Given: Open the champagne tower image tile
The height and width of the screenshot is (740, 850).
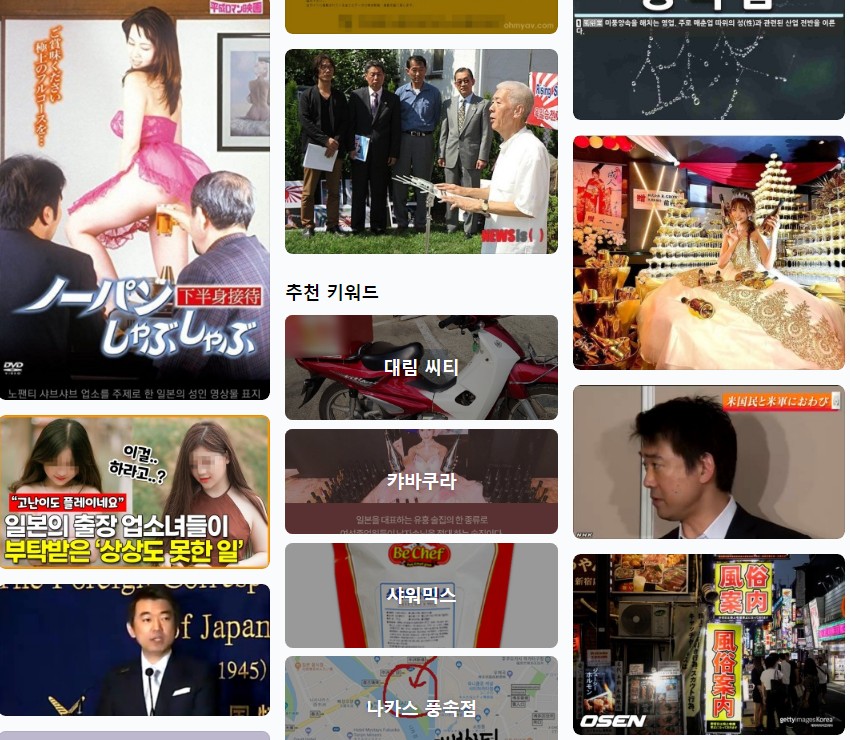Looking at the screenshot, I should tap(708, 252).
